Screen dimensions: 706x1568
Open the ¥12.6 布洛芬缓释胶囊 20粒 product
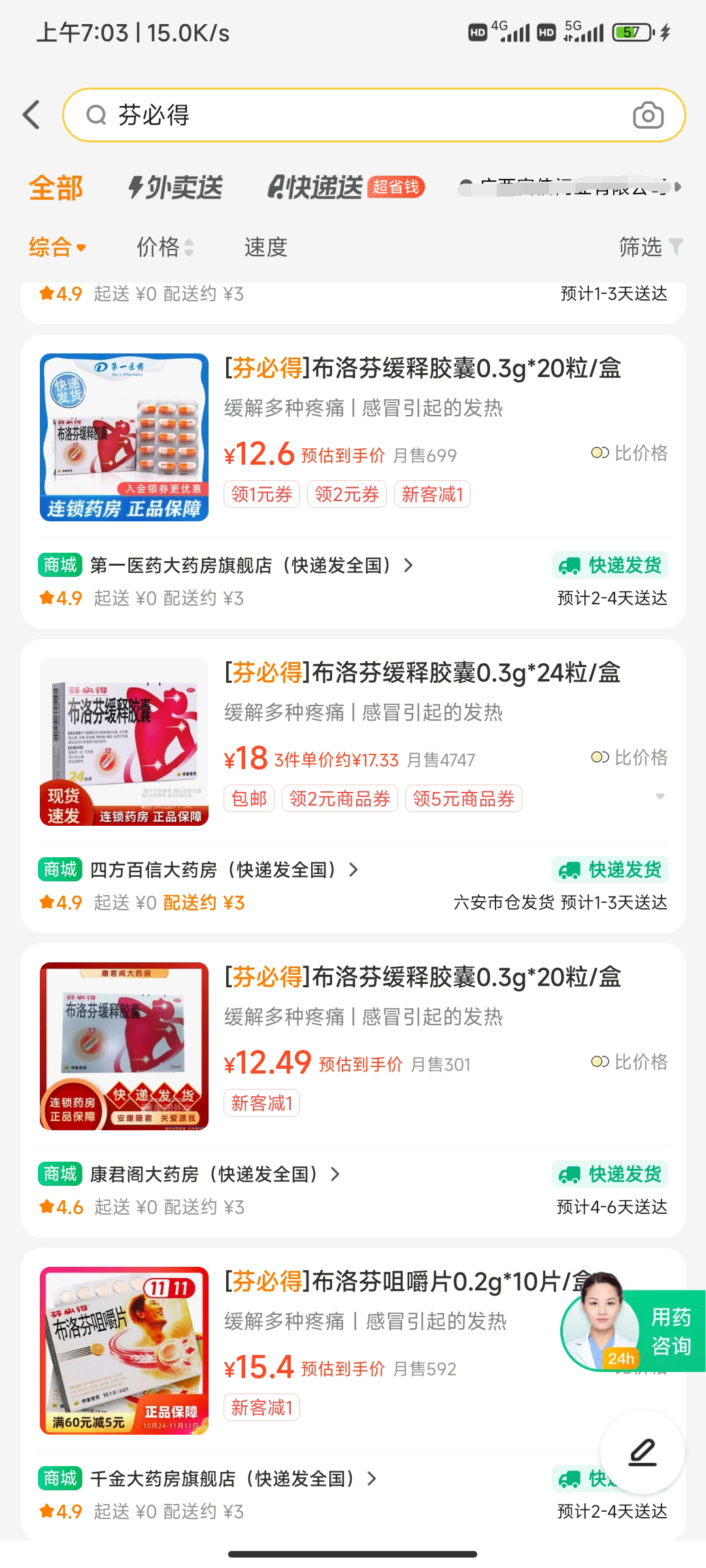click(x=422, y=369)
